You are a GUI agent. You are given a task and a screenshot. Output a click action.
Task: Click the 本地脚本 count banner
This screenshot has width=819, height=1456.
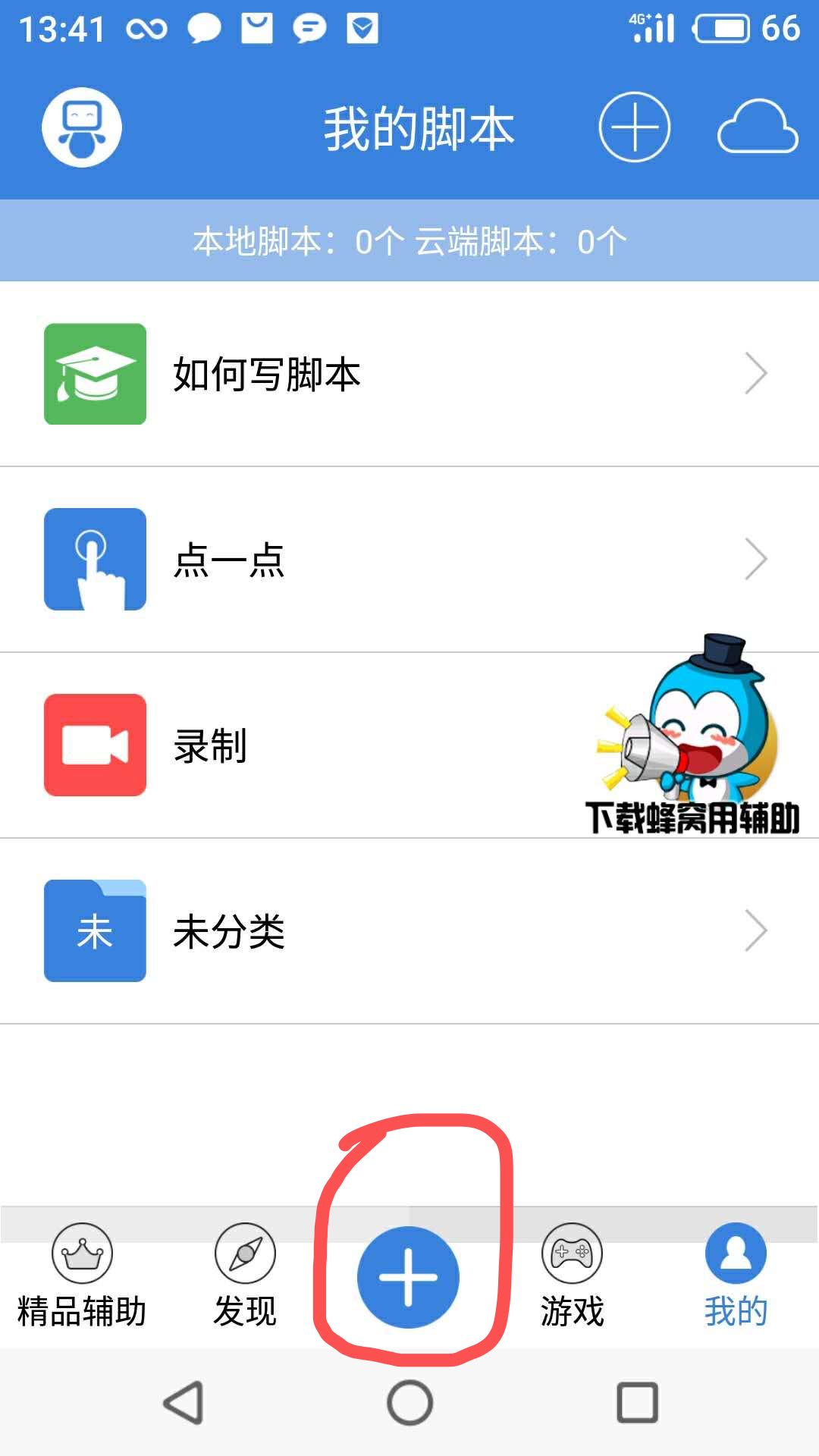(409, 240)
